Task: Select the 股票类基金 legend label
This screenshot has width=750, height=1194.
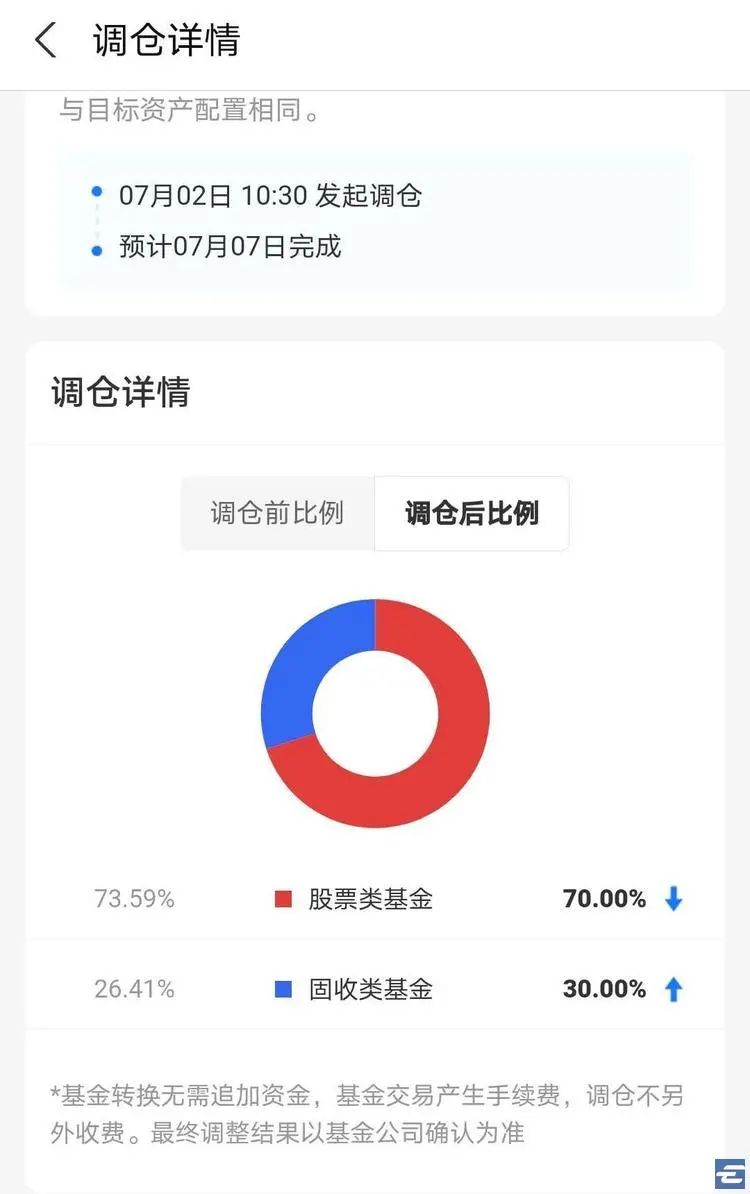Action: (368, 899)
